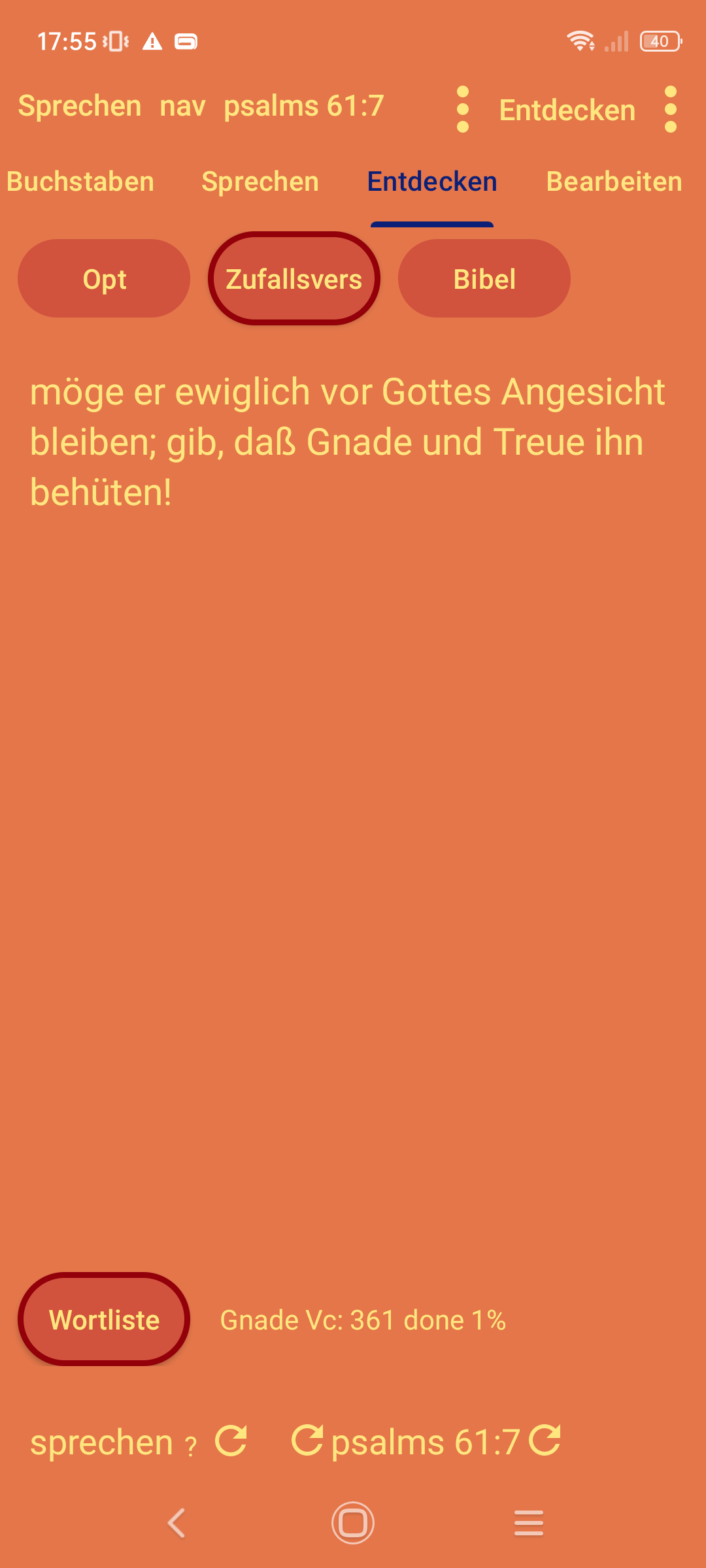Switch to the Sprechen tab

[260, 182]
